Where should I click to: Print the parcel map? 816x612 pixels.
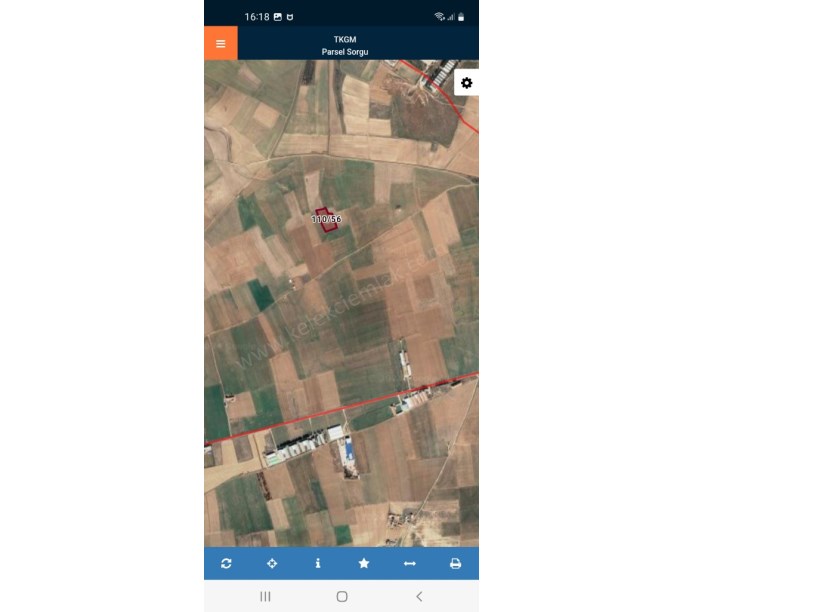coord(455,563)
